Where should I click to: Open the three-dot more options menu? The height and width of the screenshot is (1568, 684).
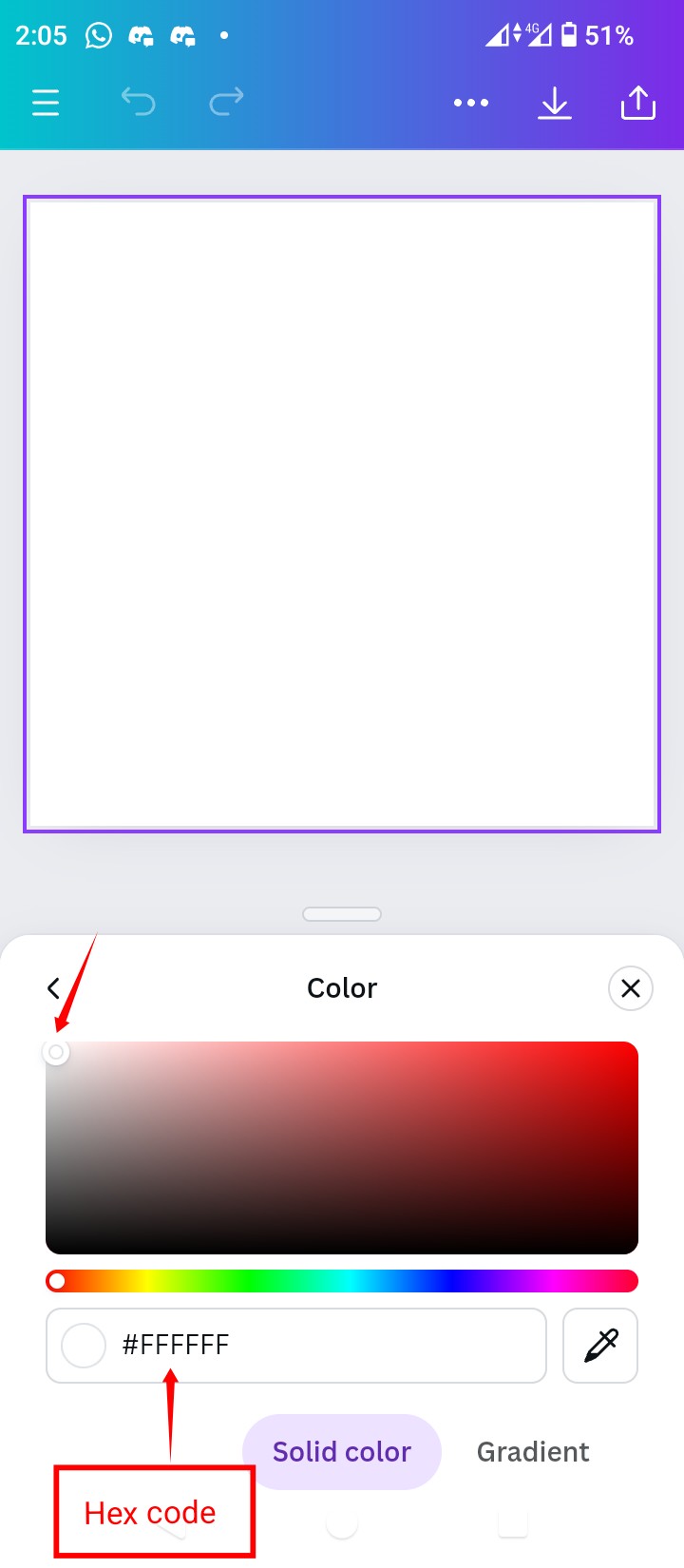471,103
